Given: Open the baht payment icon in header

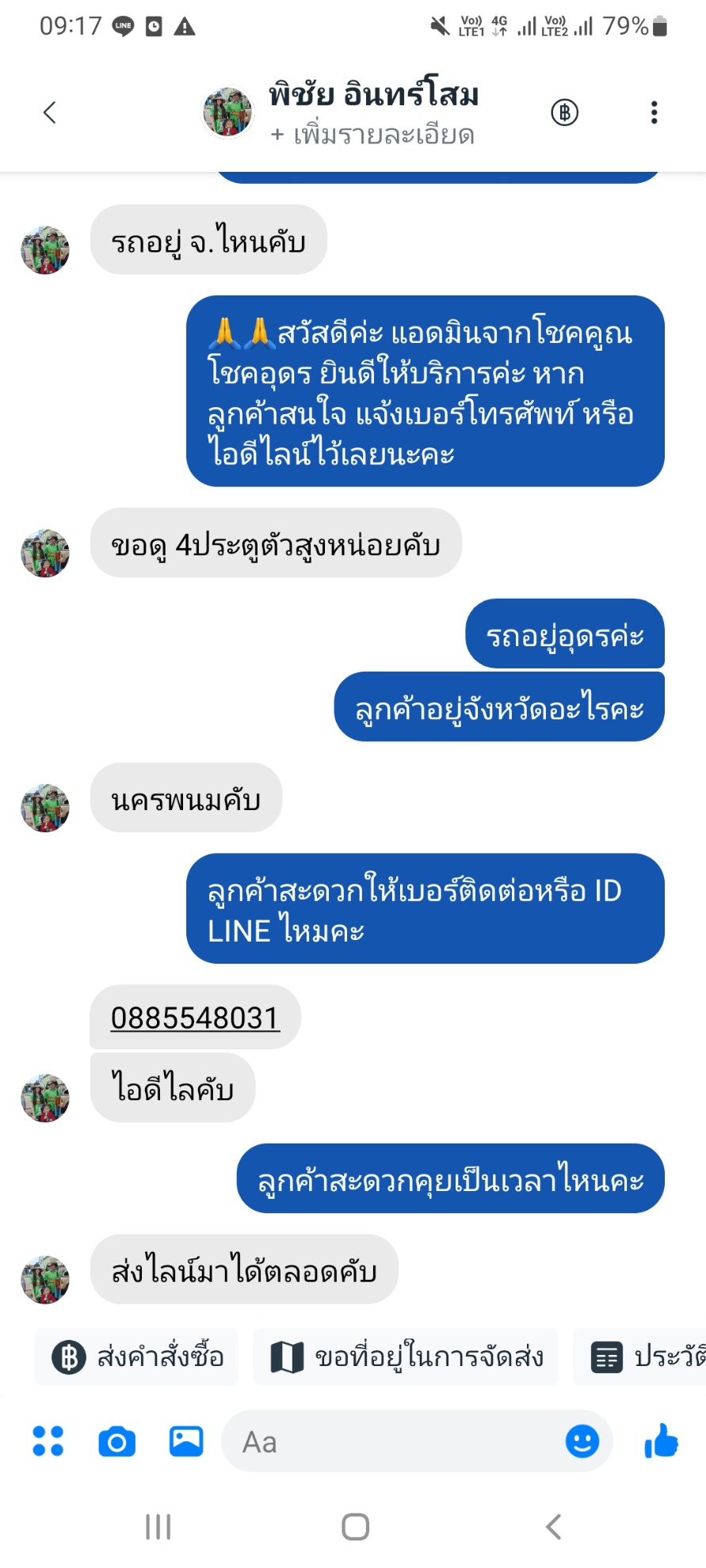Looking at the screenshot, I should (564, 112).
